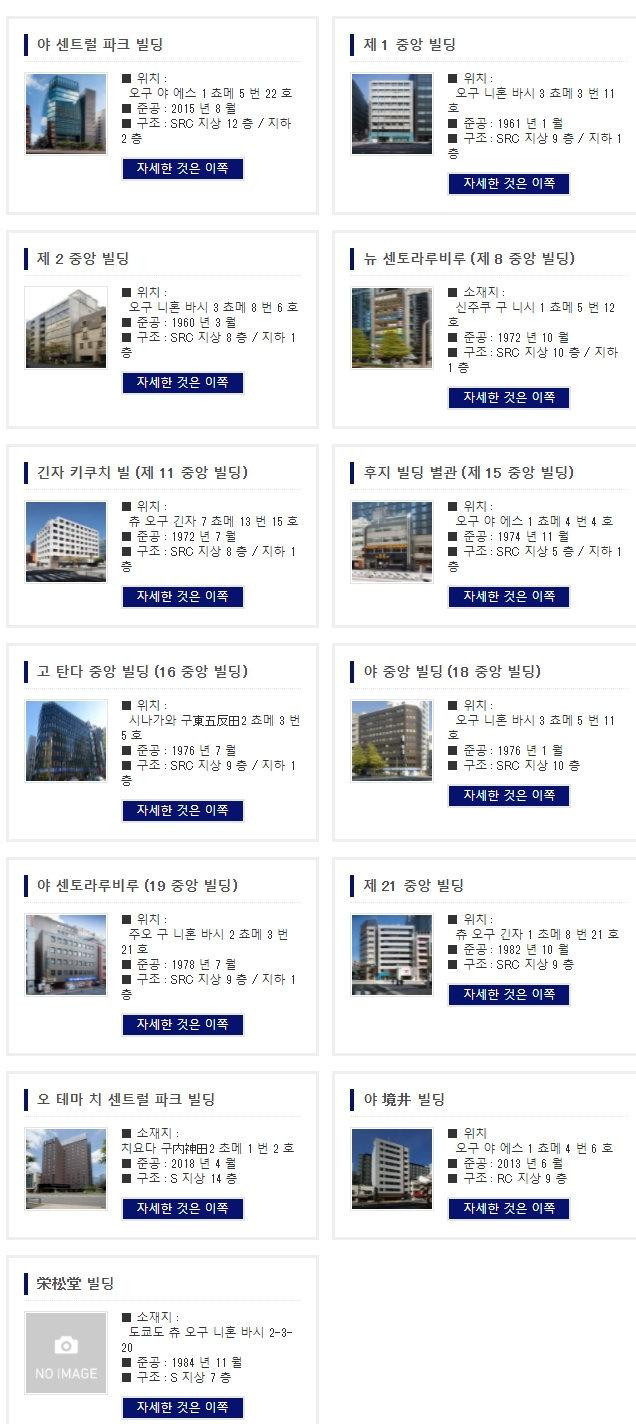Open the 제 2 중앙 빌딩 building photo
636x1424 pixels.
tap(66, 328)
